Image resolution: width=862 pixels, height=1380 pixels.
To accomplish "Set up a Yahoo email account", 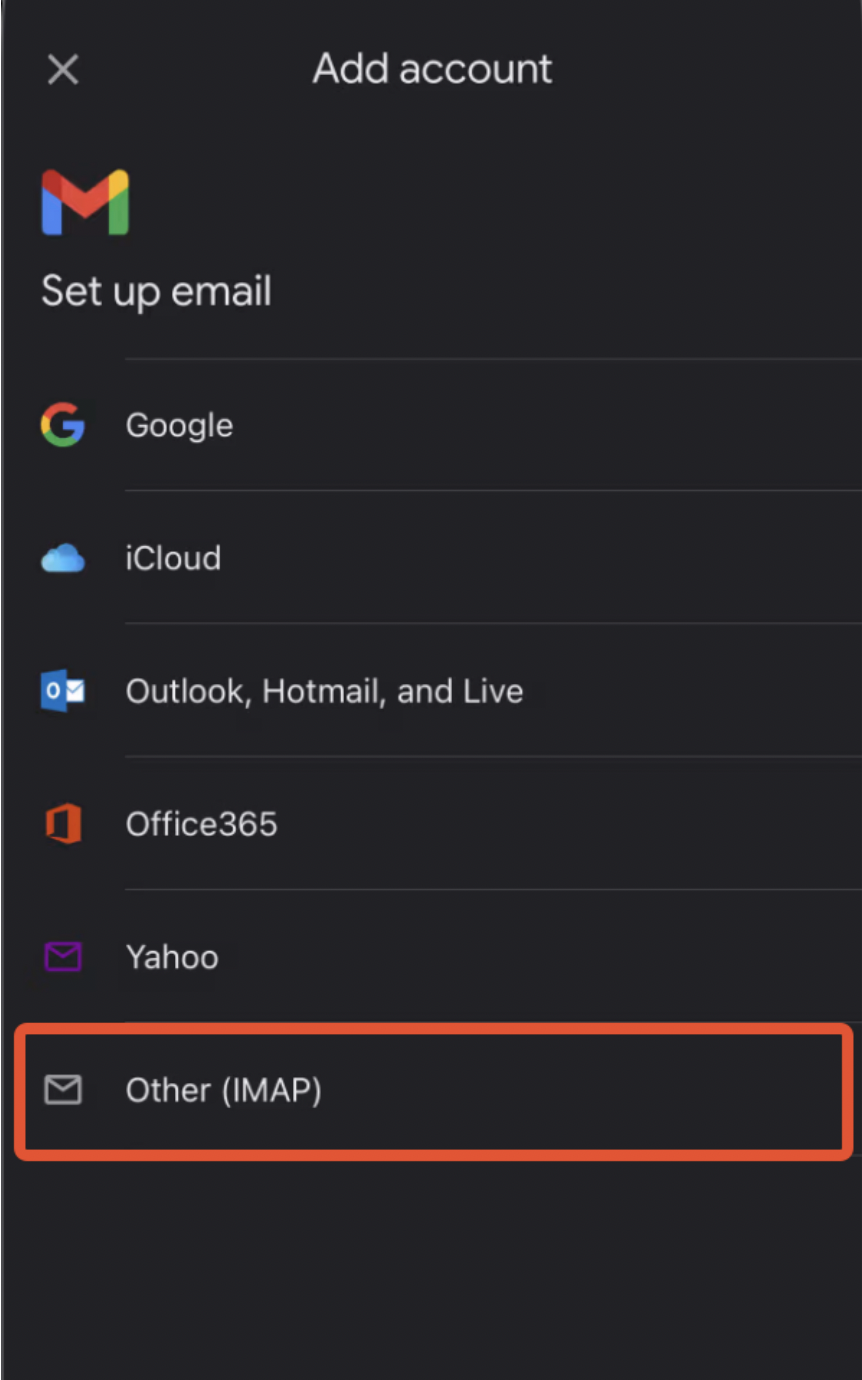I will (x=431, y=956).
